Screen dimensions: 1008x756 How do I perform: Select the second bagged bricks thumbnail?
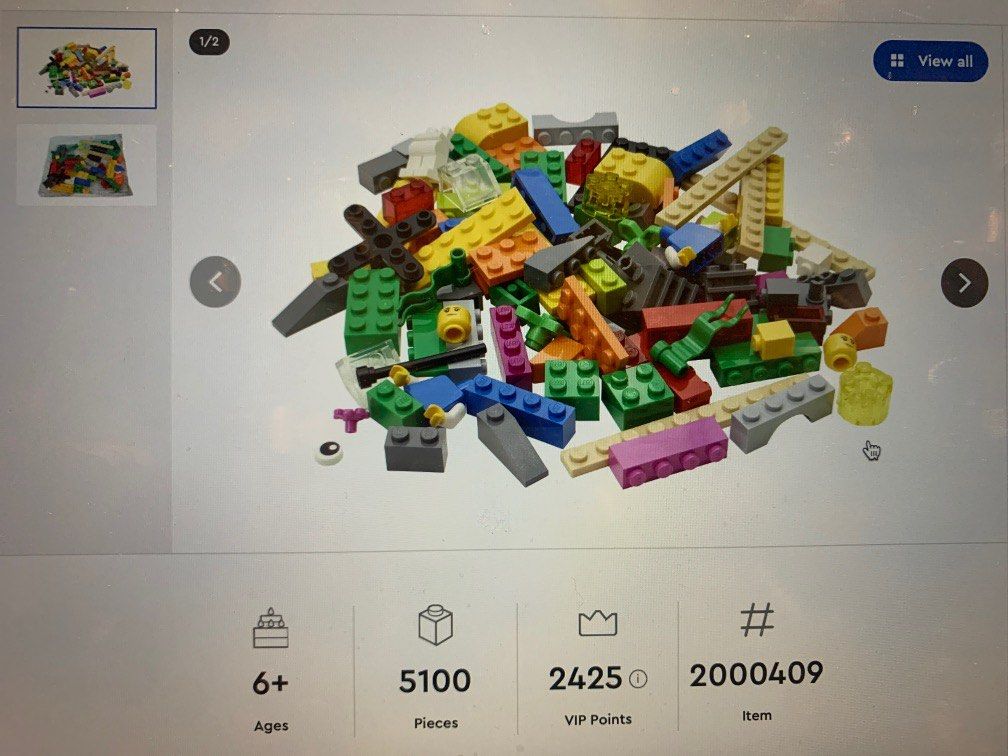click(x=87, y=164)
